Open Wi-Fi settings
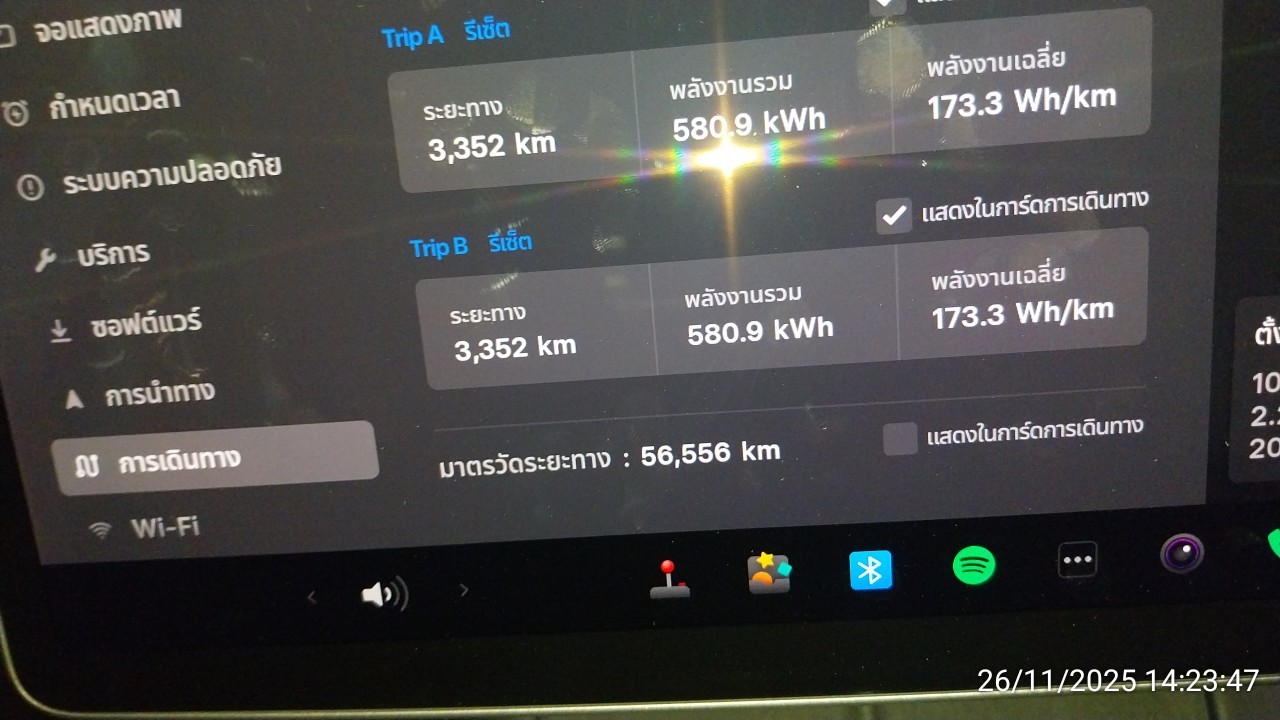Viewport: 1280px width, 720px height. (164, 526)
